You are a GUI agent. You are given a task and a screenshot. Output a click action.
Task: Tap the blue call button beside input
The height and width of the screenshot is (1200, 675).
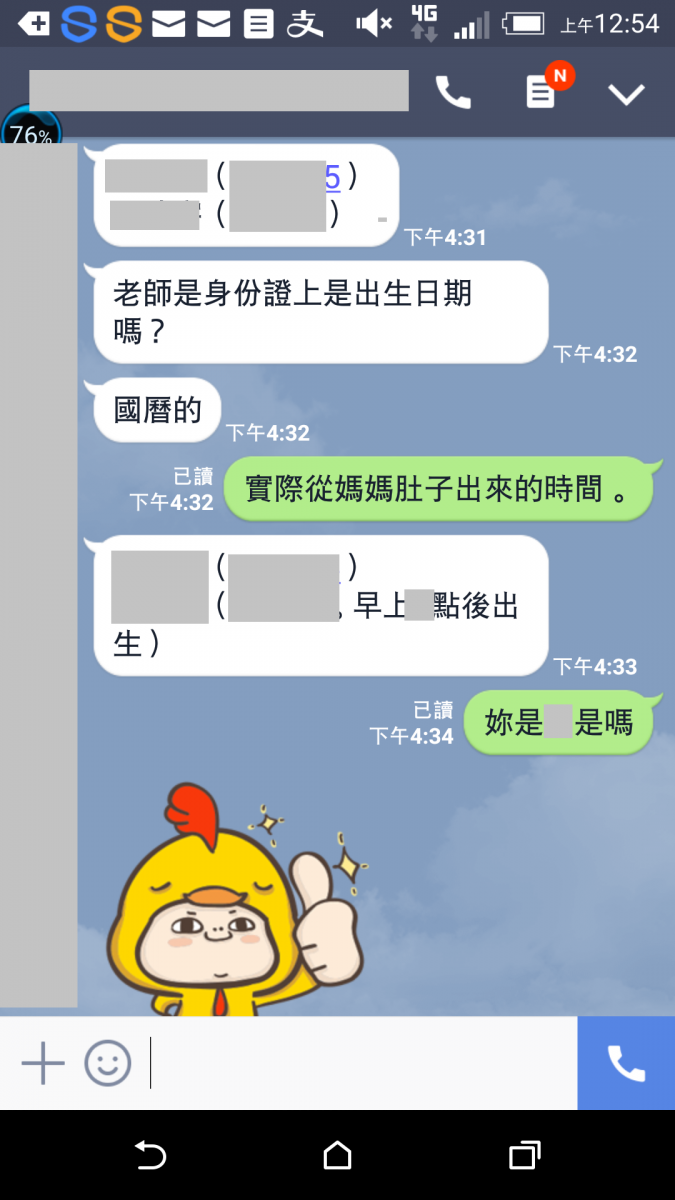[x=626, y=1063]
